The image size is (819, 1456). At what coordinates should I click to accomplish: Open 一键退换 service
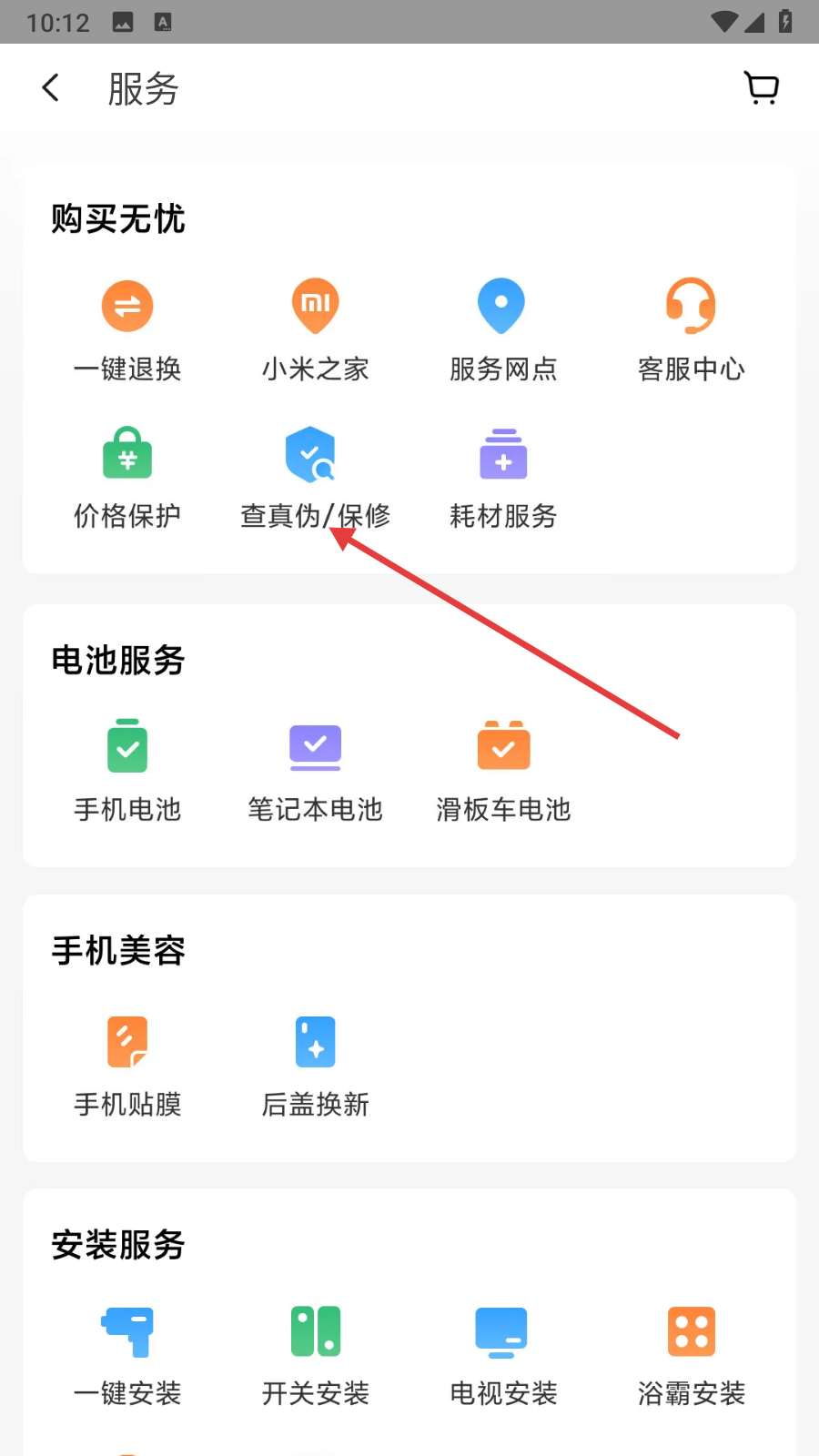click(x=127, y=329)
